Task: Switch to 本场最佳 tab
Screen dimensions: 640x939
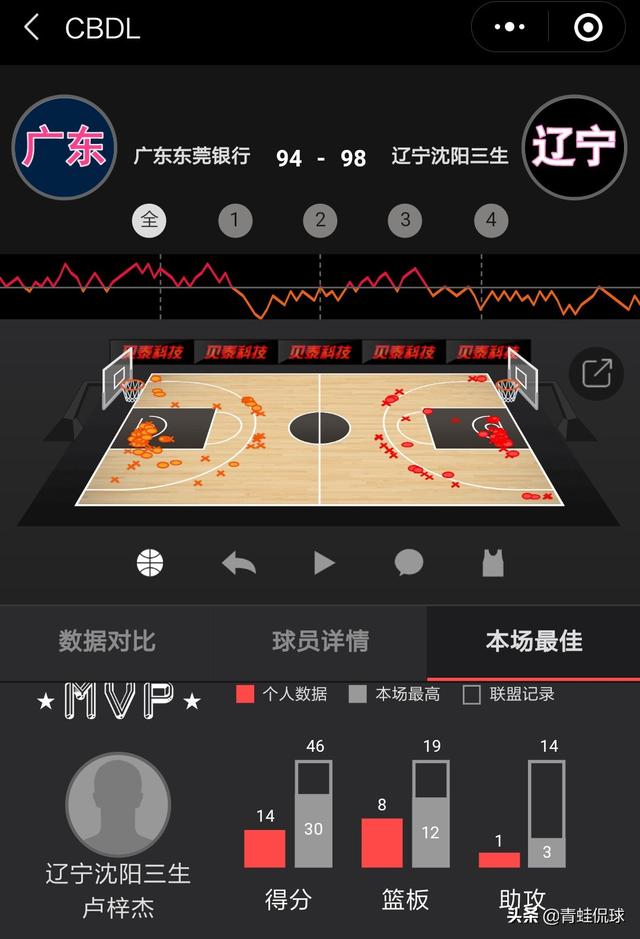Action: click(533, 641)
